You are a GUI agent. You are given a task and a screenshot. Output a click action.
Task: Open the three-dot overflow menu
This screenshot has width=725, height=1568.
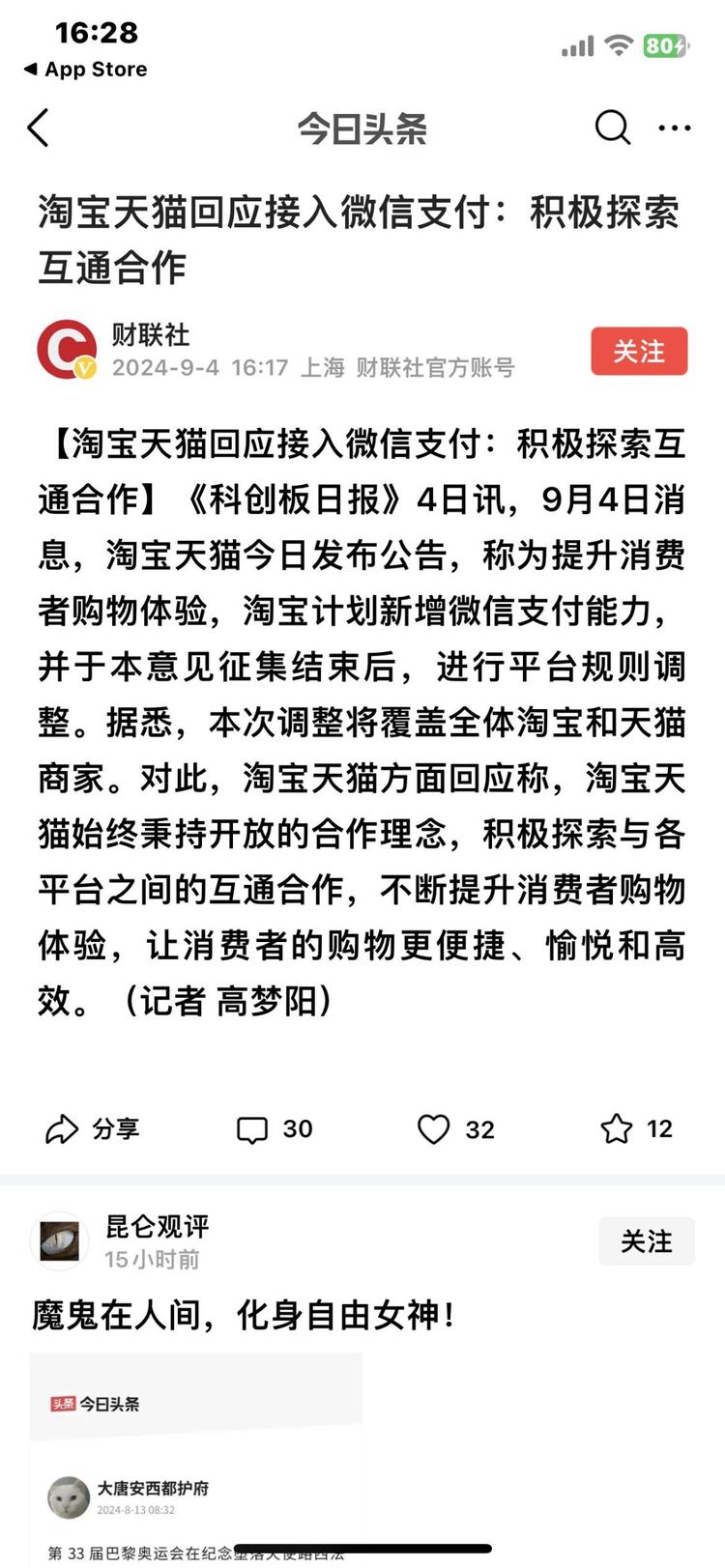click(674, 128)
